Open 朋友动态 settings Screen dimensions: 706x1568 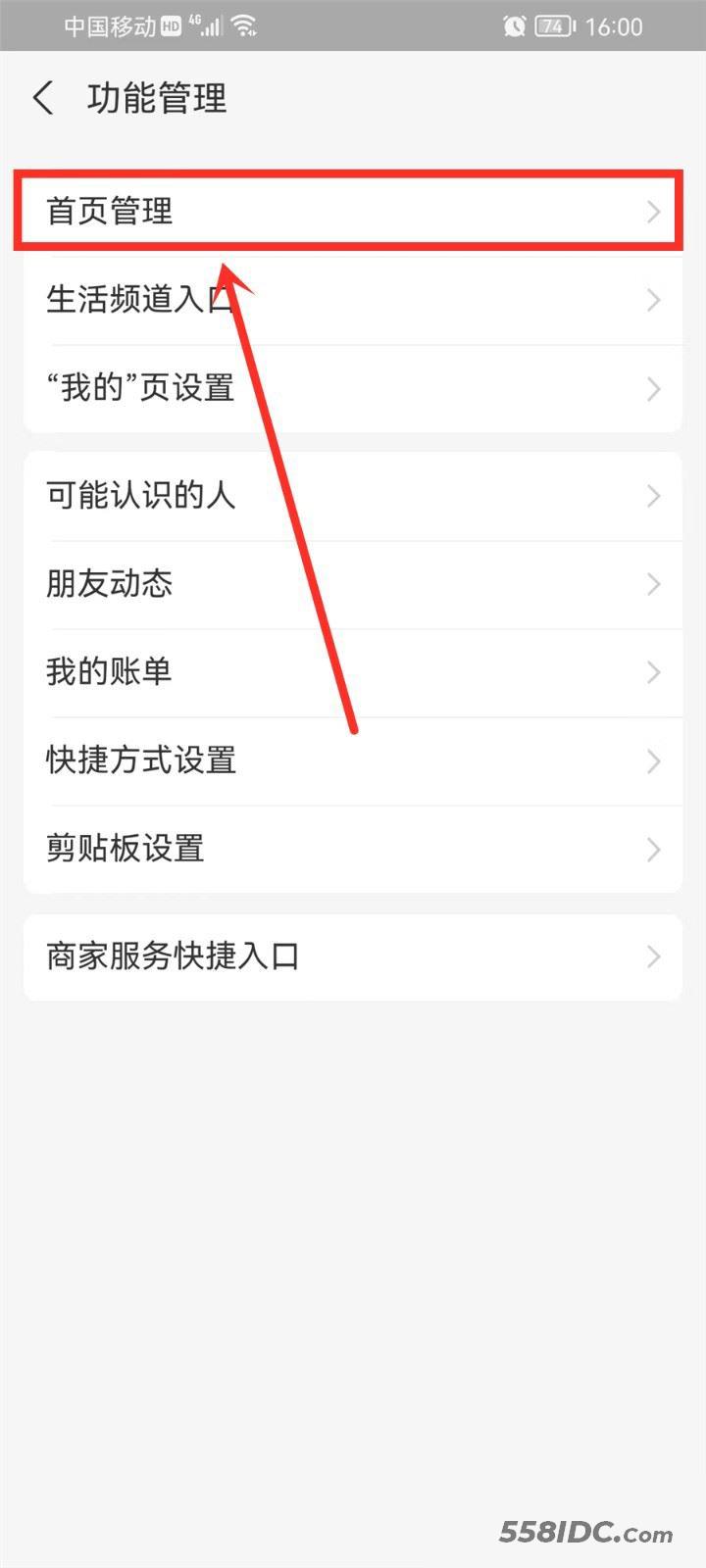pyautogui.click(x=352, y=584)
